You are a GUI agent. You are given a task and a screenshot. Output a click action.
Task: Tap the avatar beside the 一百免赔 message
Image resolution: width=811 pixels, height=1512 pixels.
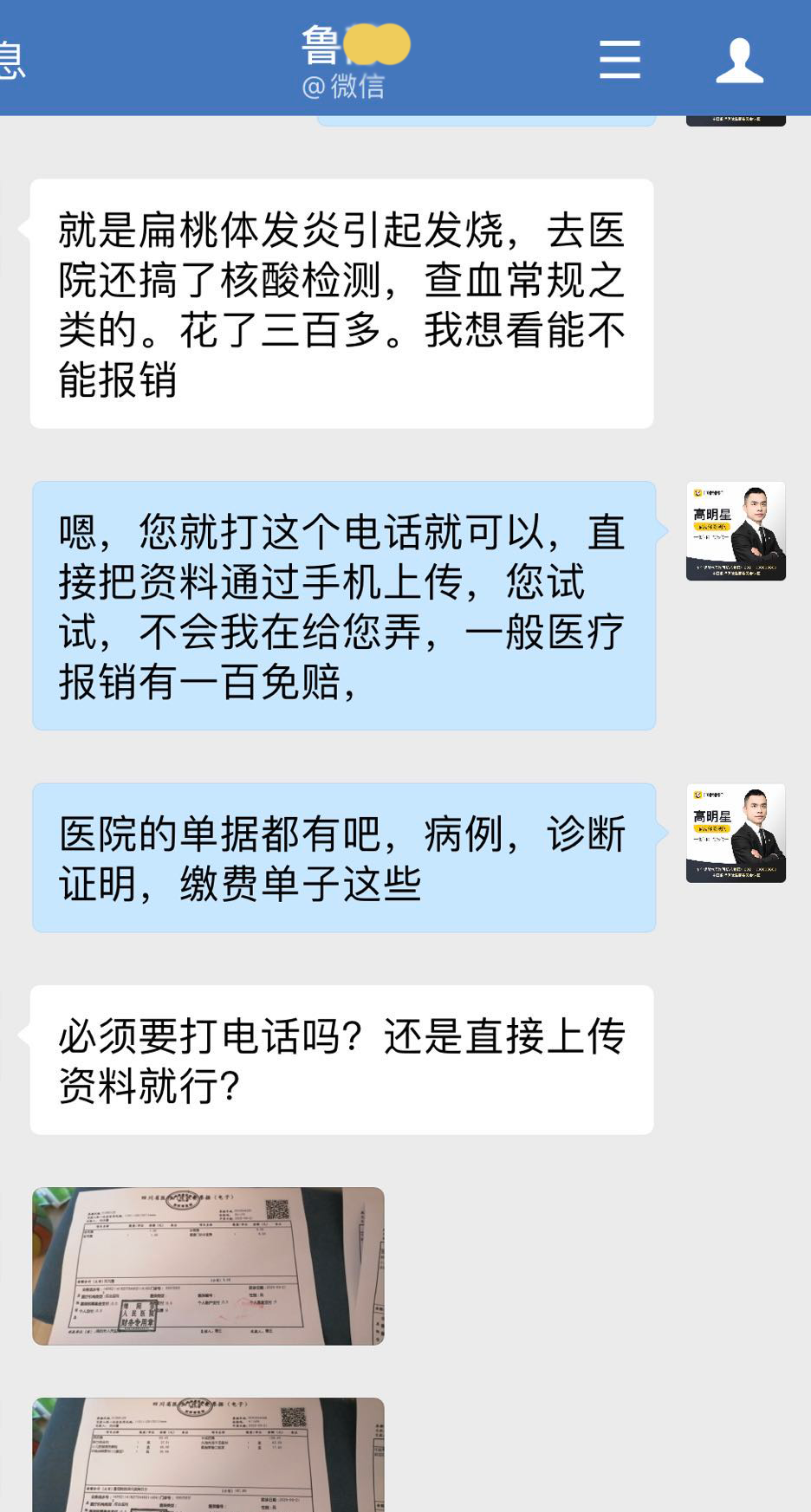(x=736, y=530)
